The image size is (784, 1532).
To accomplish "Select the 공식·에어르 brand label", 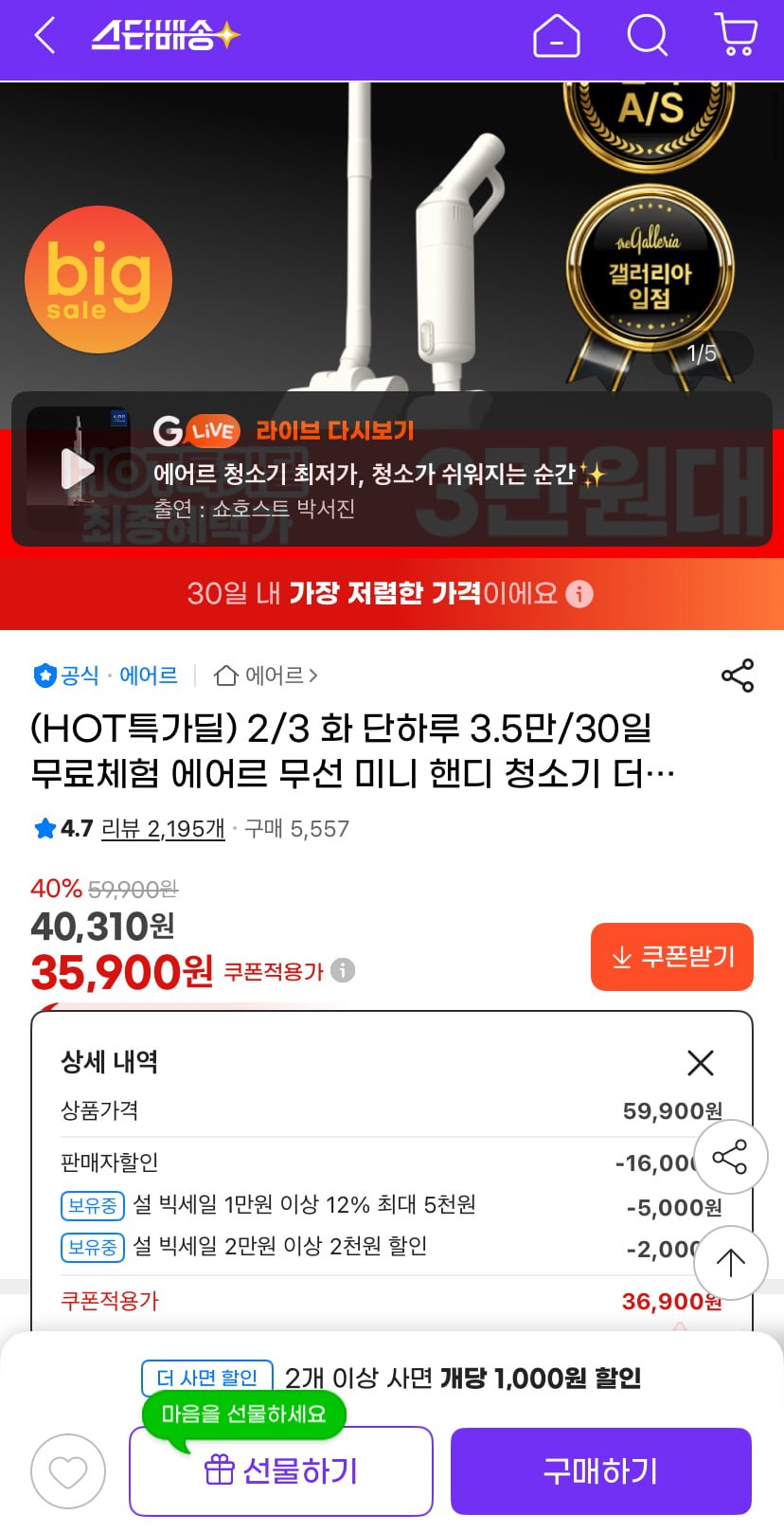I will [106, 676].
